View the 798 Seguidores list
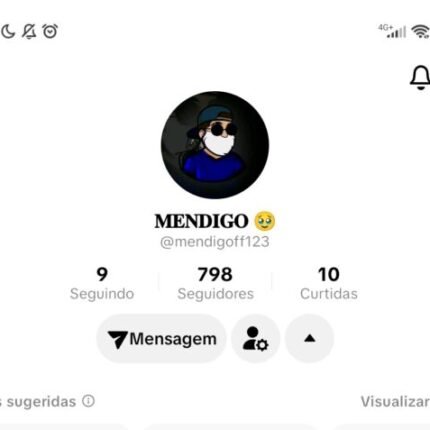The height and width of the screenshot is (430, 430). click(x=215, y=284)
